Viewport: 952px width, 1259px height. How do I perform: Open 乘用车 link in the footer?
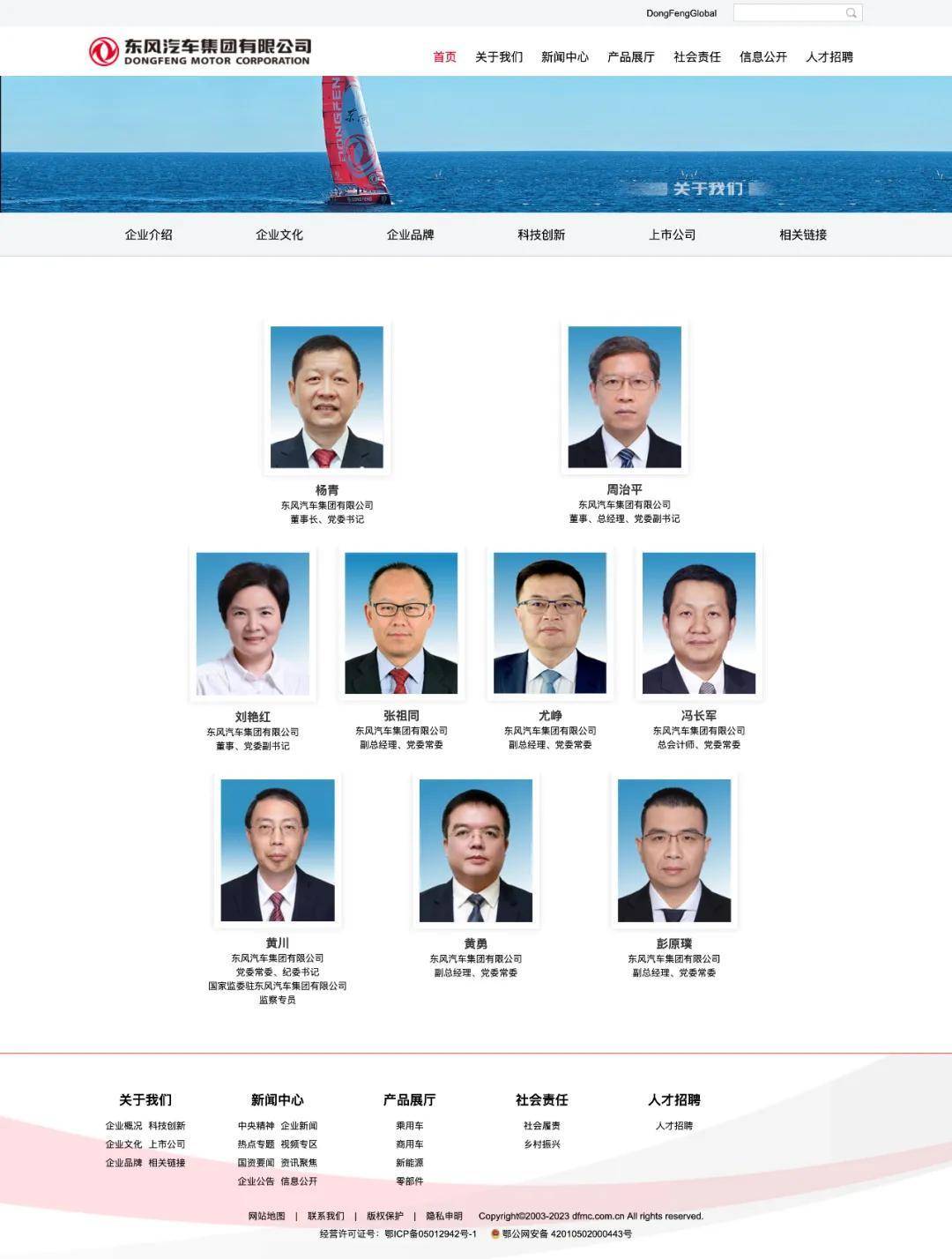(409, 1126)
